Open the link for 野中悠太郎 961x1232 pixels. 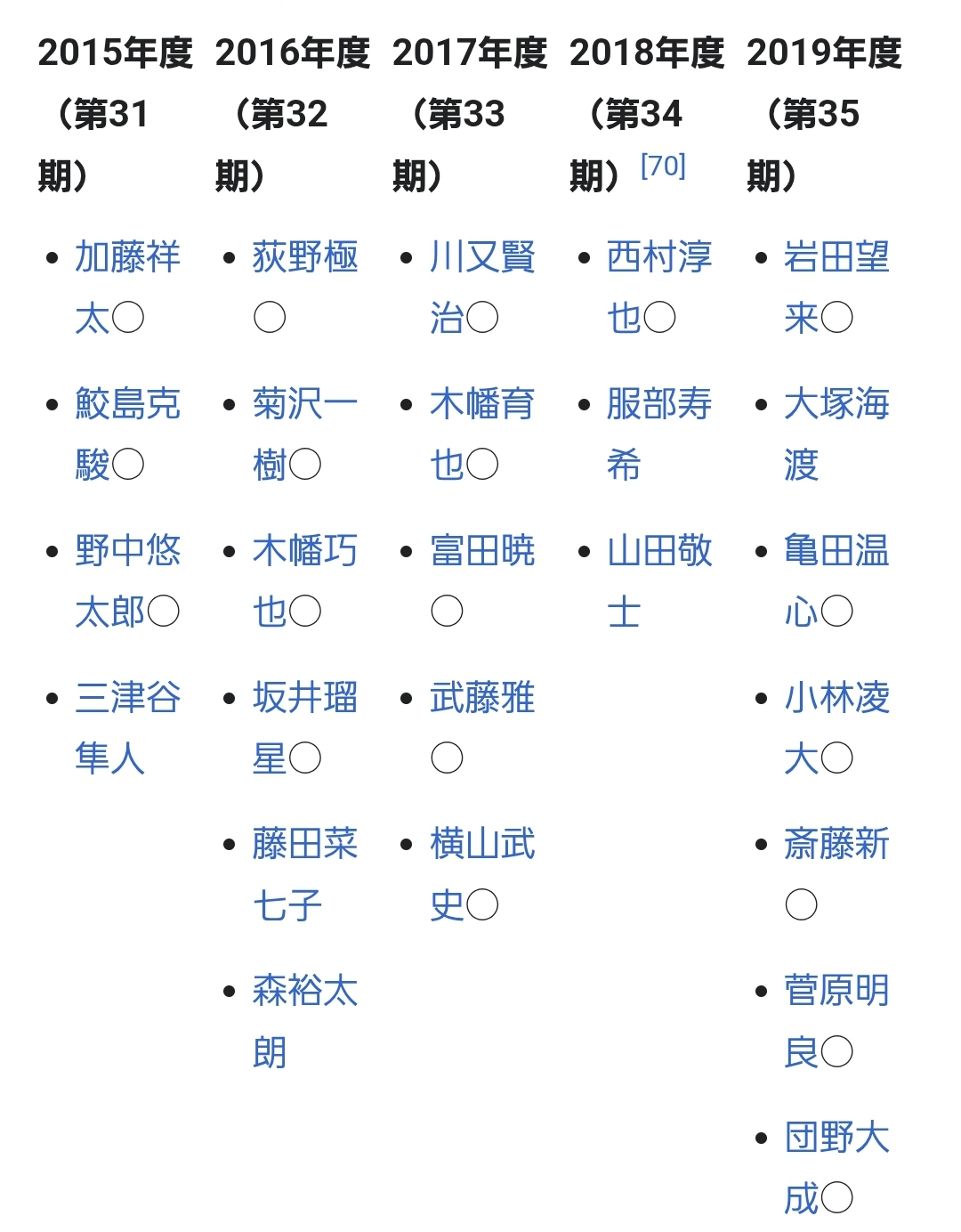(127, 551)
